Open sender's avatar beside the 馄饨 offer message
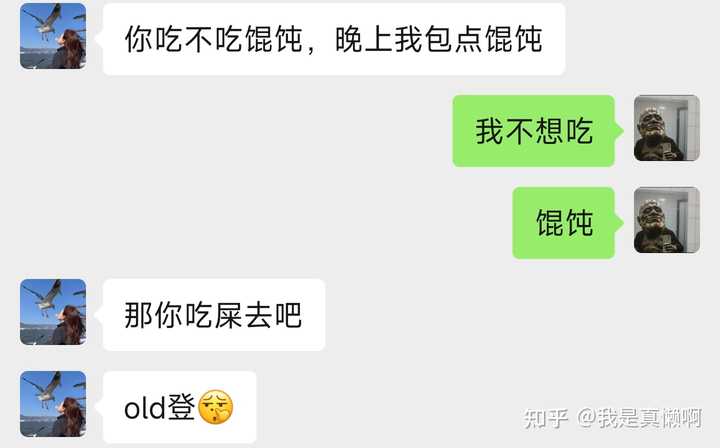The width and height of the screenshot is (720, 448). [x=53, y=37]
